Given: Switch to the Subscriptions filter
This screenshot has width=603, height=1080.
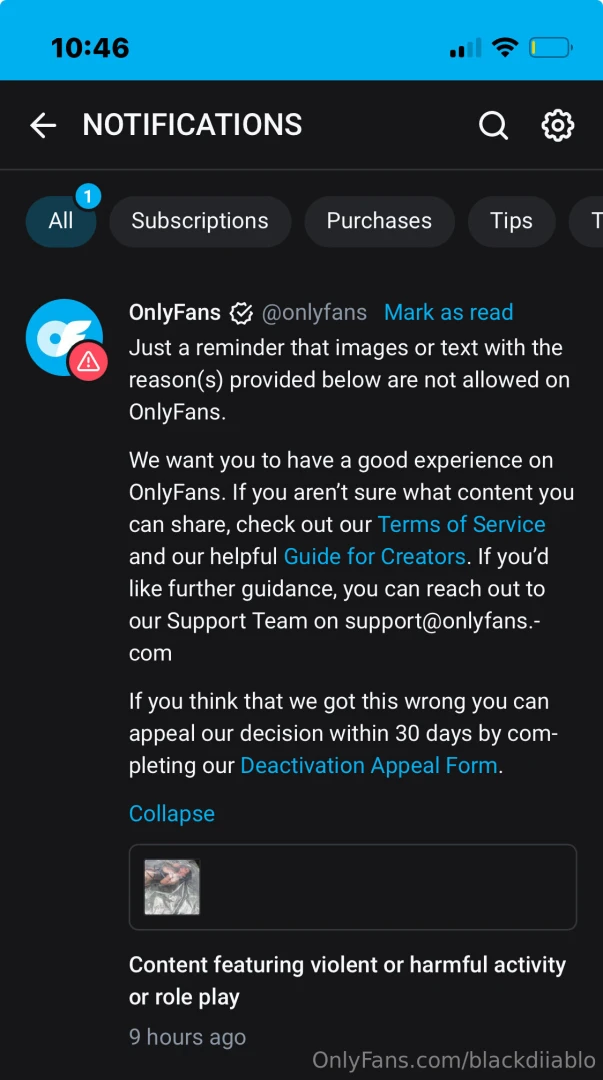Looking at the screenshot, I should point(200,221).
